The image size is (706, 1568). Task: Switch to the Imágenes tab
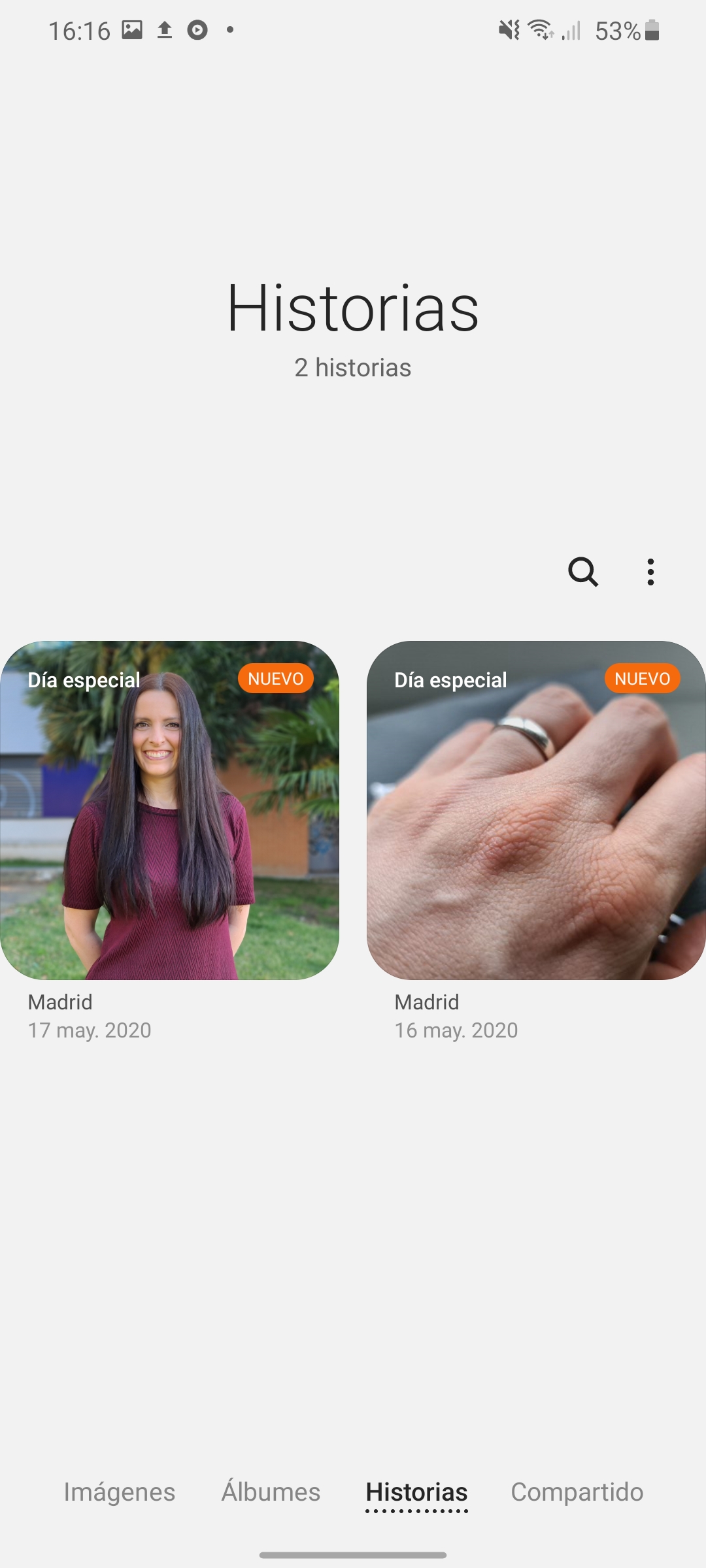click(119, 1492)
